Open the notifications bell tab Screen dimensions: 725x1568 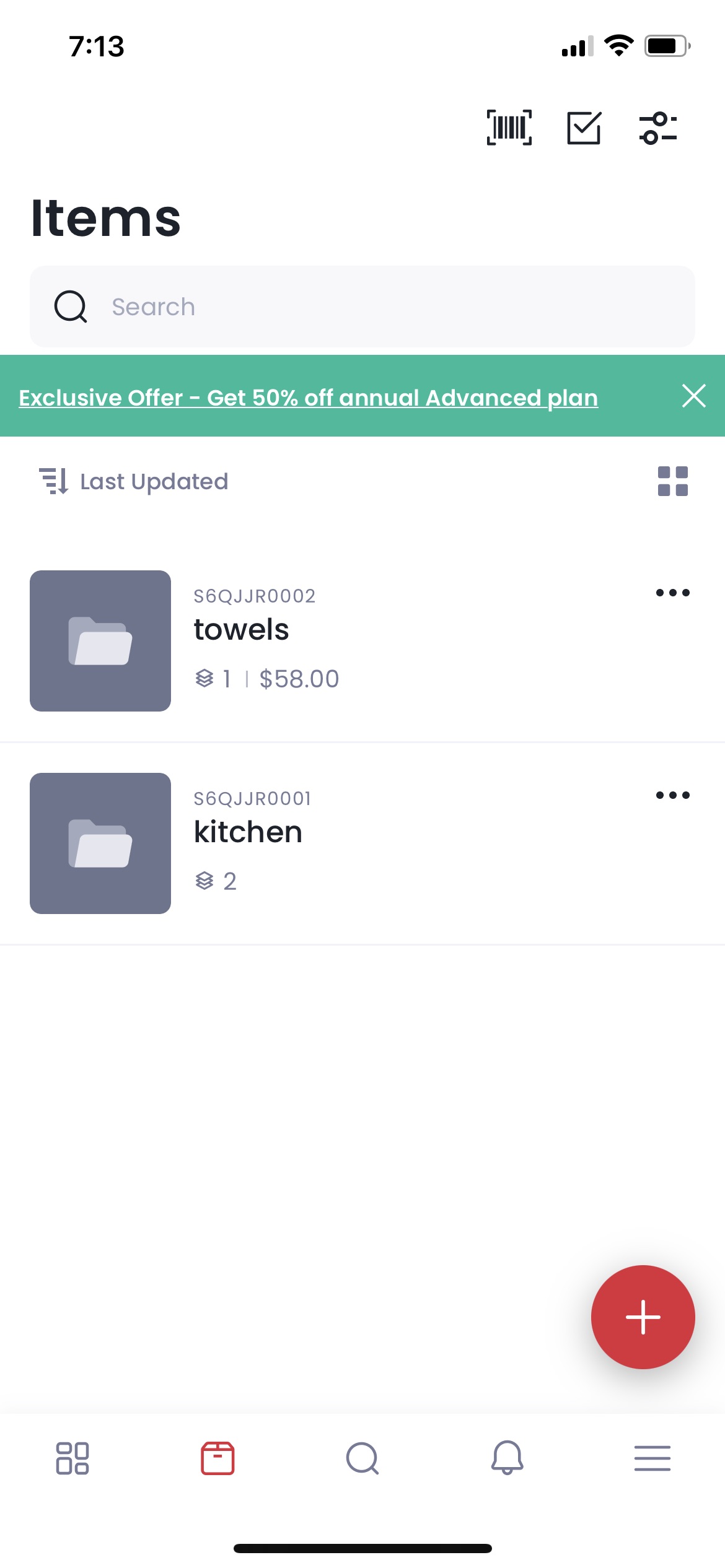click(507, 1458)
